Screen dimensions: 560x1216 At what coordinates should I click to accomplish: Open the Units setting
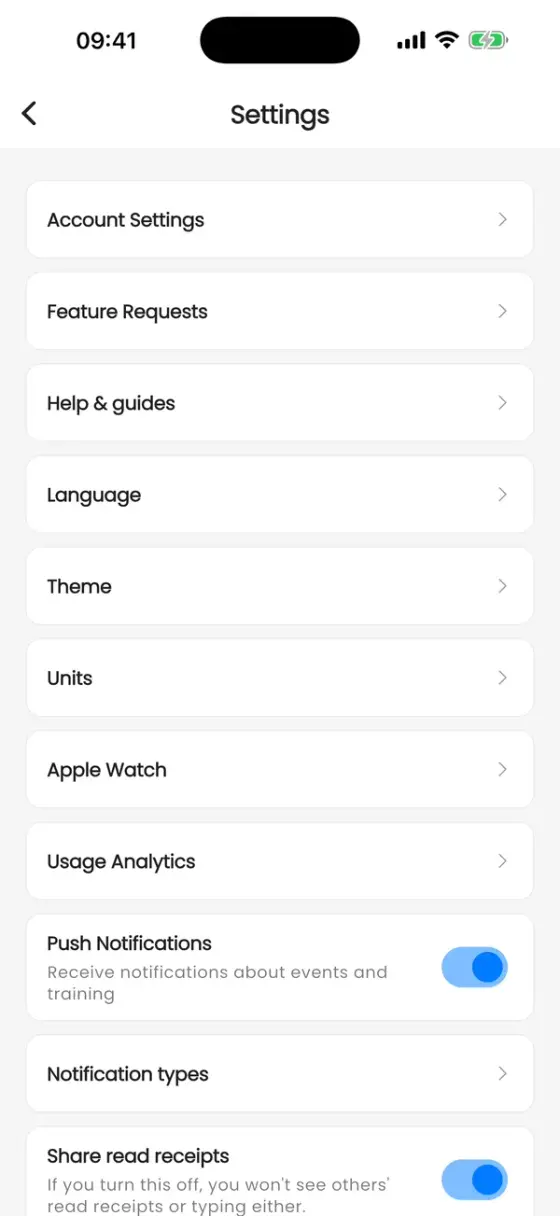(x=280, y=678)
